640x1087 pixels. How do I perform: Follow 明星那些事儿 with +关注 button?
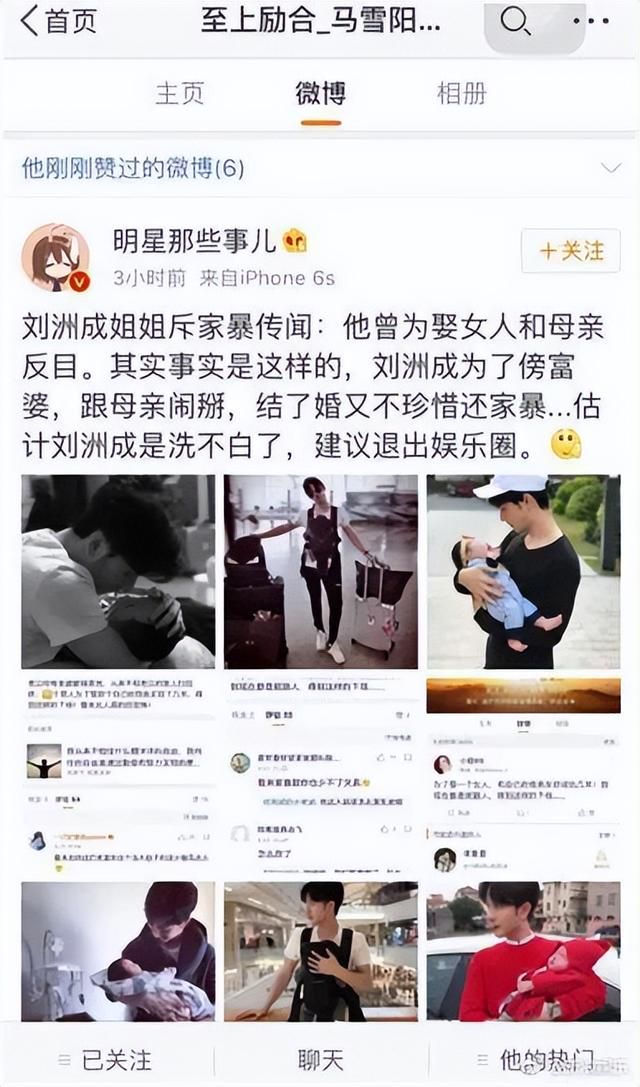[x=571, y=250]
